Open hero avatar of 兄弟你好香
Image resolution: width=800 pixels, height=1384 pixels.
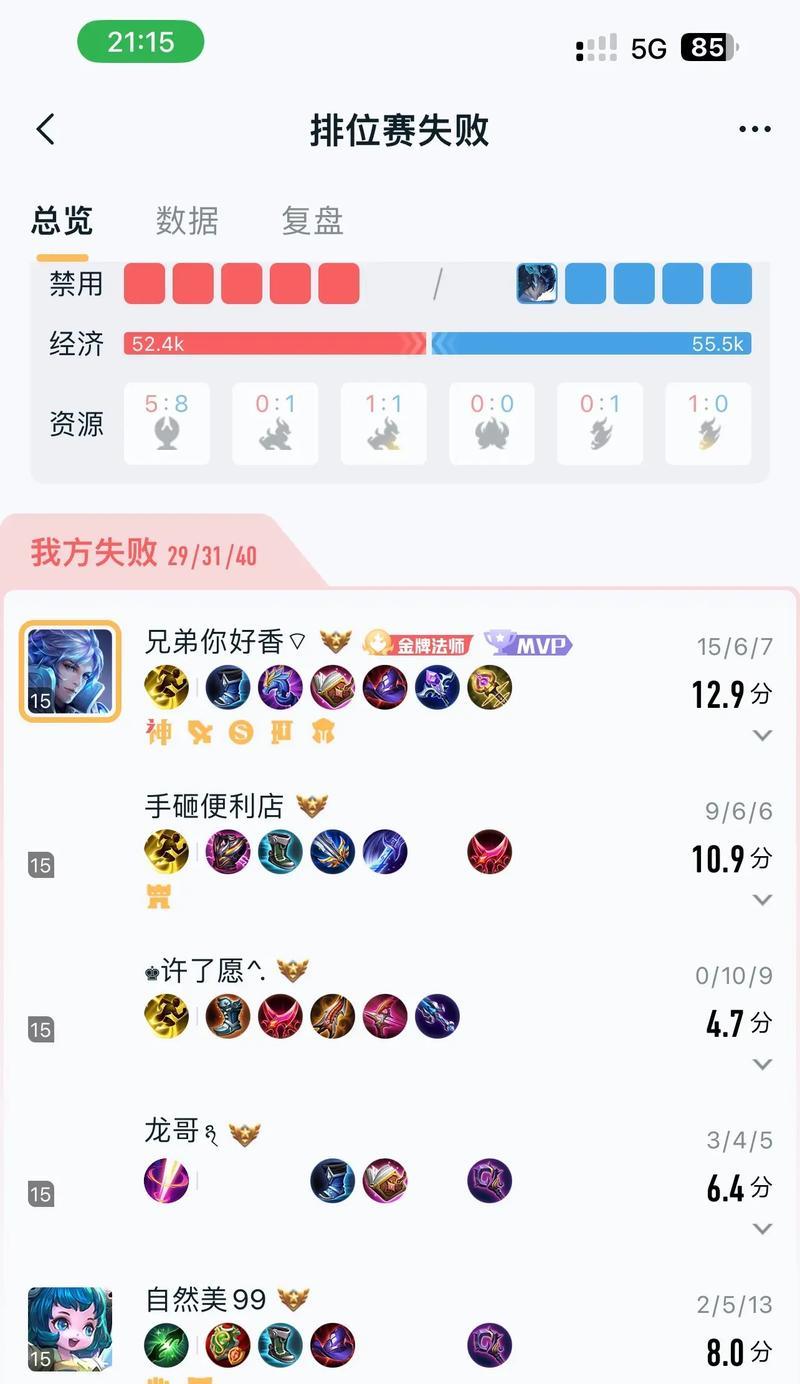(x=70, y=671)
